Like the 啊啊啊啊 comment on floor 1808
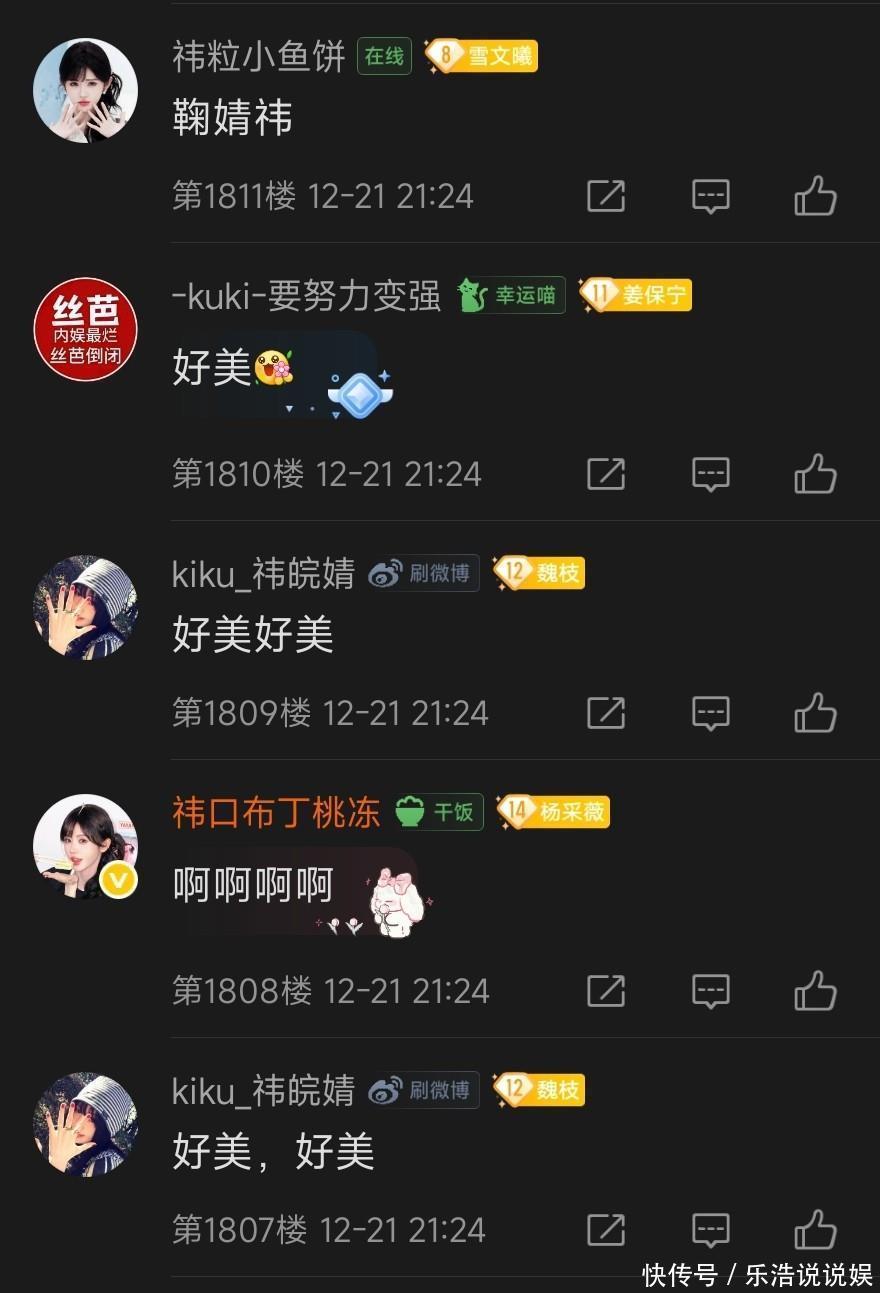The height and width of the screenshot is (1293, 880). click(815, 991)
